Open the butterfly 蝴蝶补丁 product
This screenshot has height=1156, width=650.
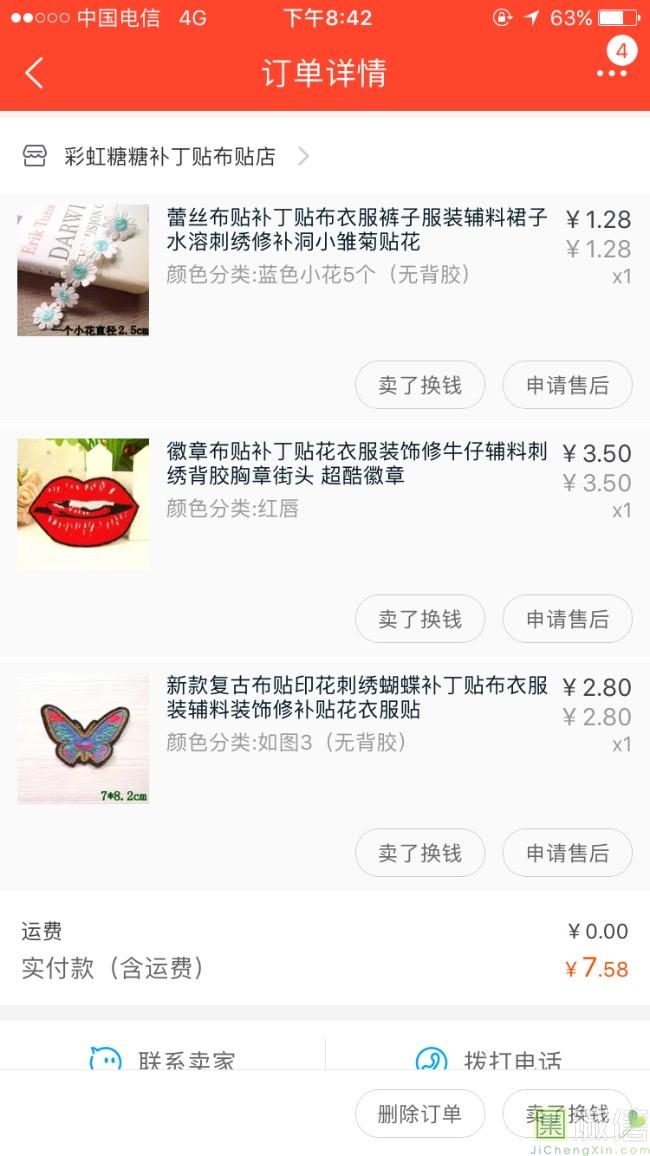click(355, 698)
